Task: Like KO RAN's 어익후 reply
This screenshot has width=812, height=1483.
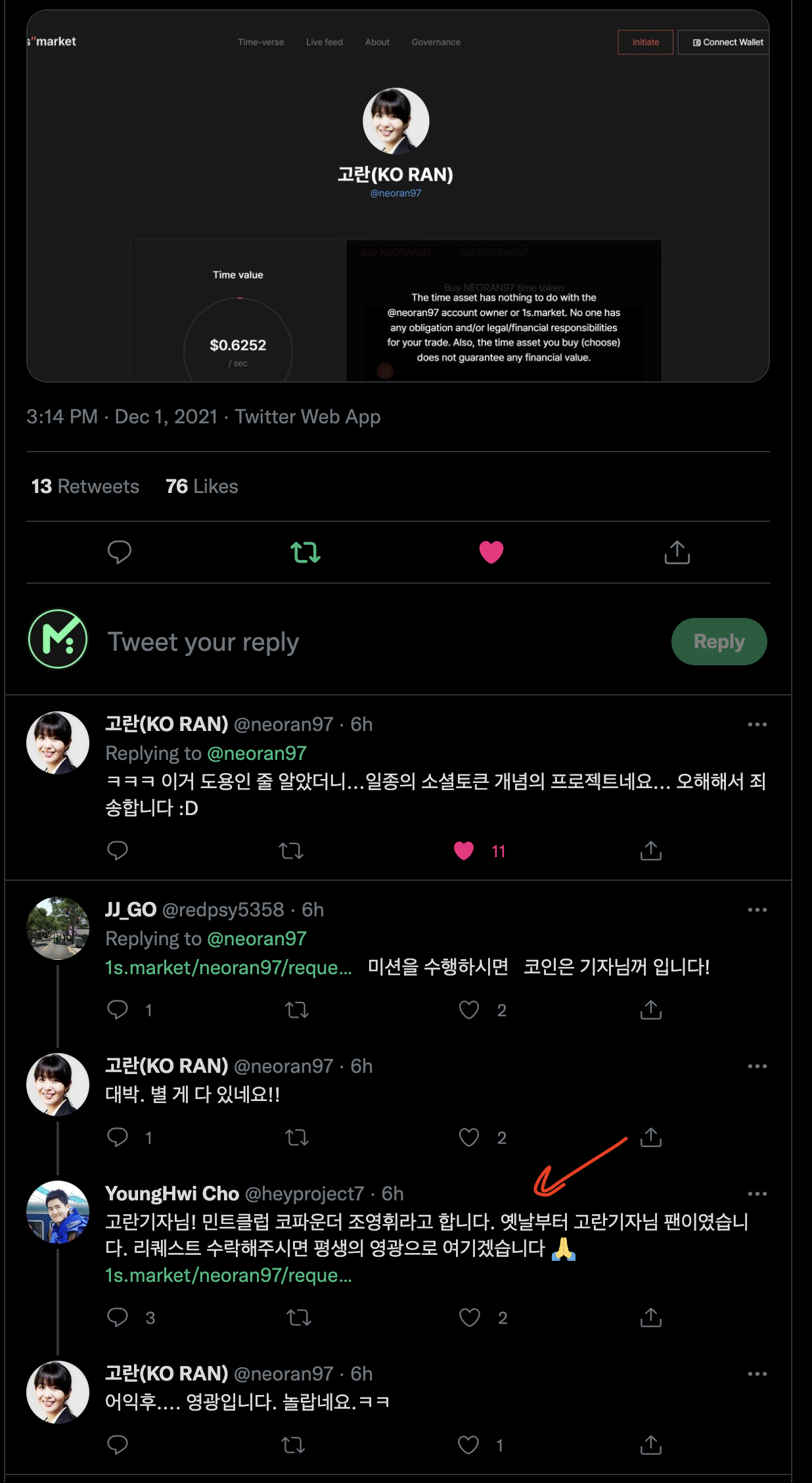Action: [468, 1445]
